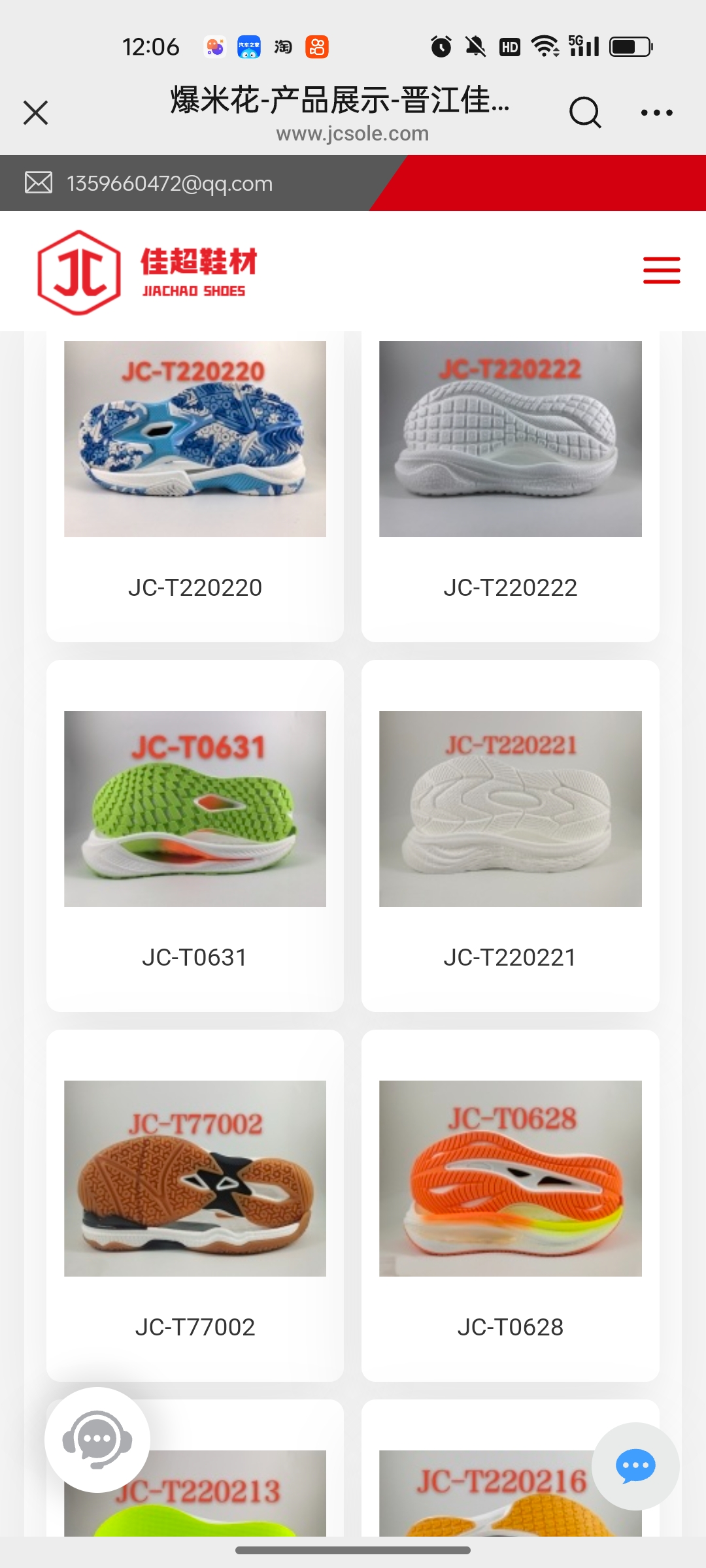Screen dimensions: 706x1568
Task: Open the browser search icon
Action: pos(584,112)
